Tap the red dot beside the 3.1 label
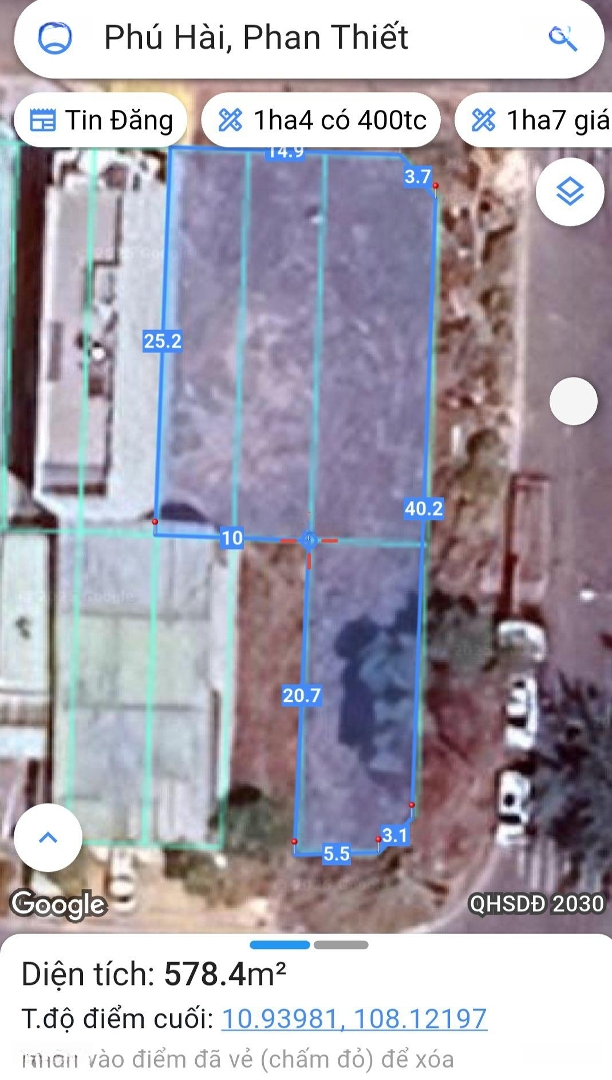The image size is (612, 1080). (x=378, y=839)
